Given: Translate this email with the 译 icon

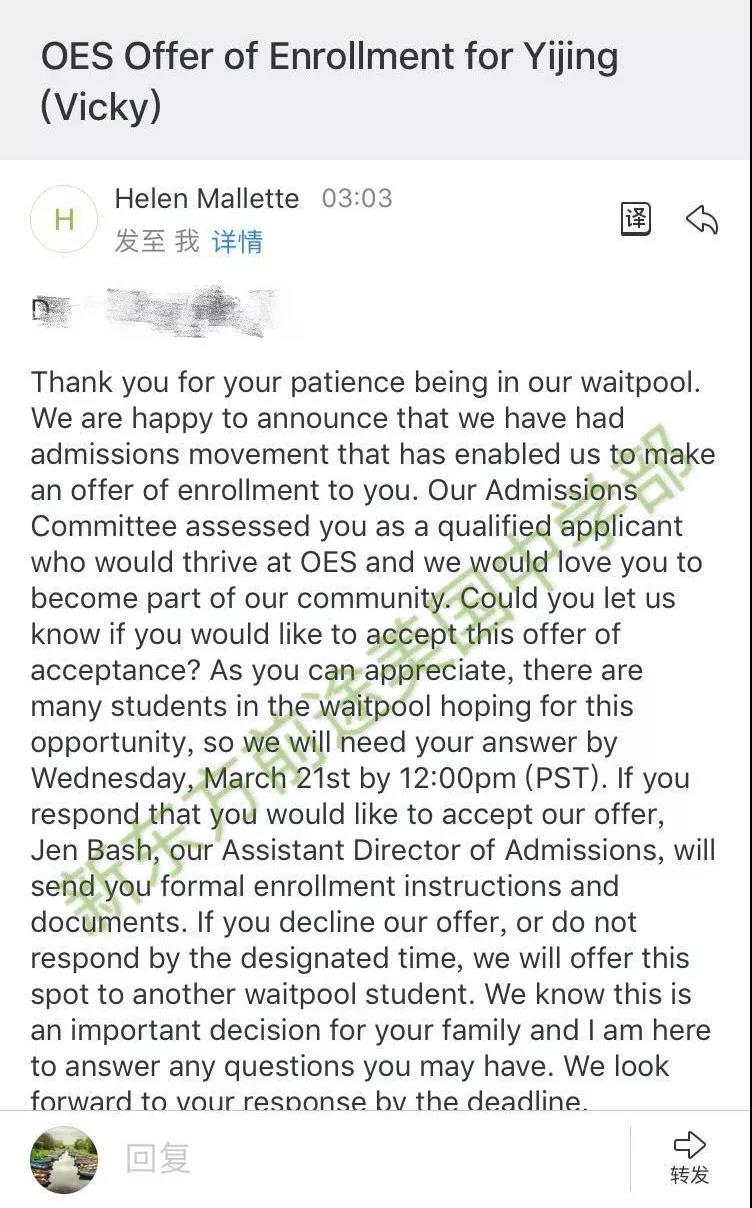Looking at the screenshot, I should pos(636,218).
